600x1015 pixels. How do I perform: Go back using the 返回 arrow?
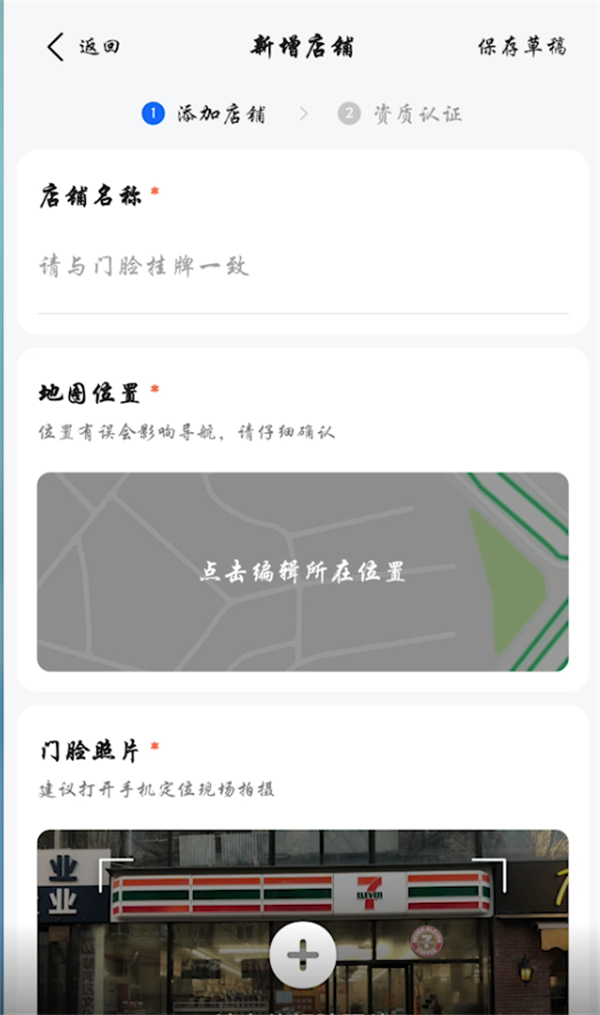click(x=57, y=47)
